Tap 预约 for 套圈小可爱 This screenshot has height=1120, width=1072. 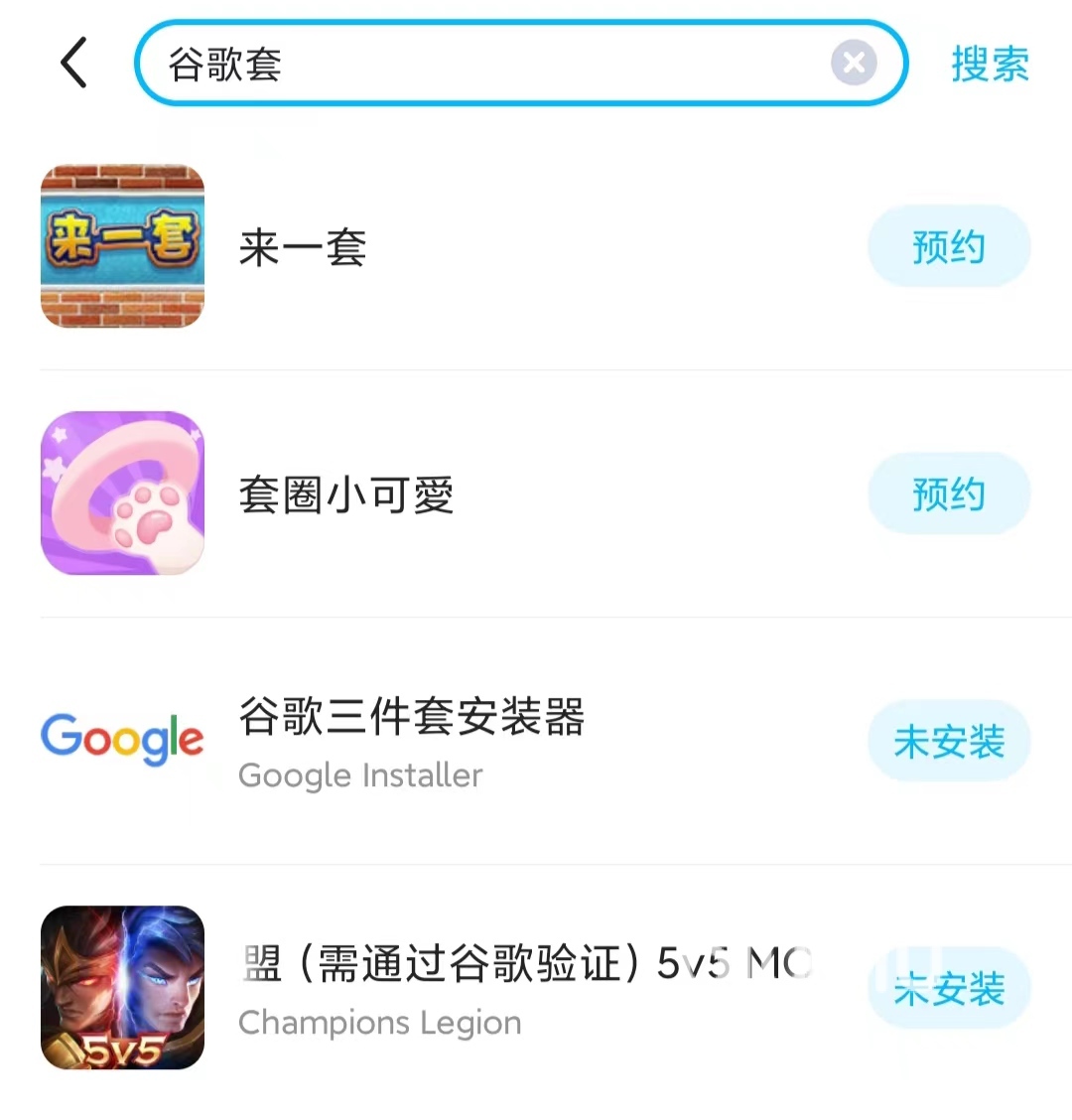point(949,493)
